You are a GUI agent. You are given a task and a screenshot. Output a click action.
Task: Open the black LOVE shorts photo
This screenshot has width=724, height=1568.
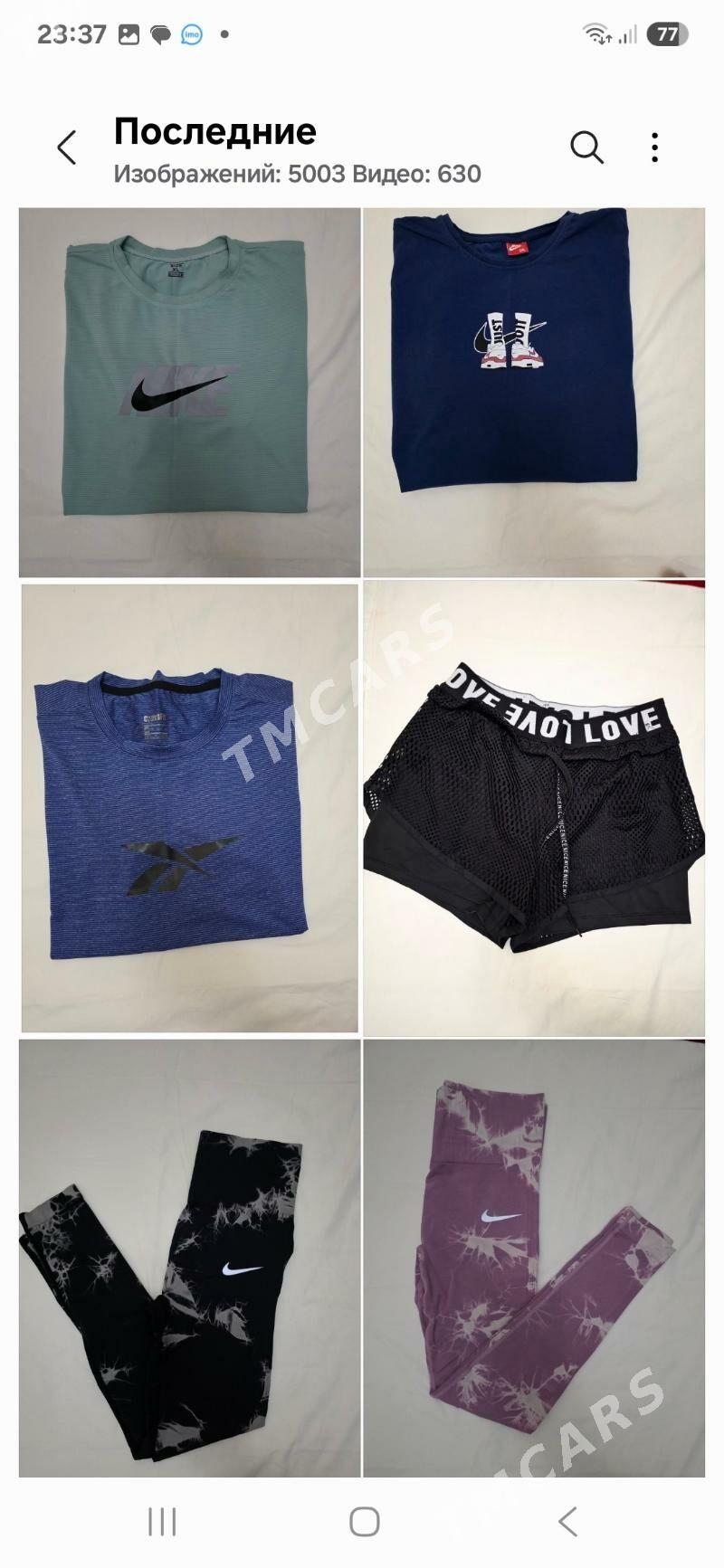534,808
